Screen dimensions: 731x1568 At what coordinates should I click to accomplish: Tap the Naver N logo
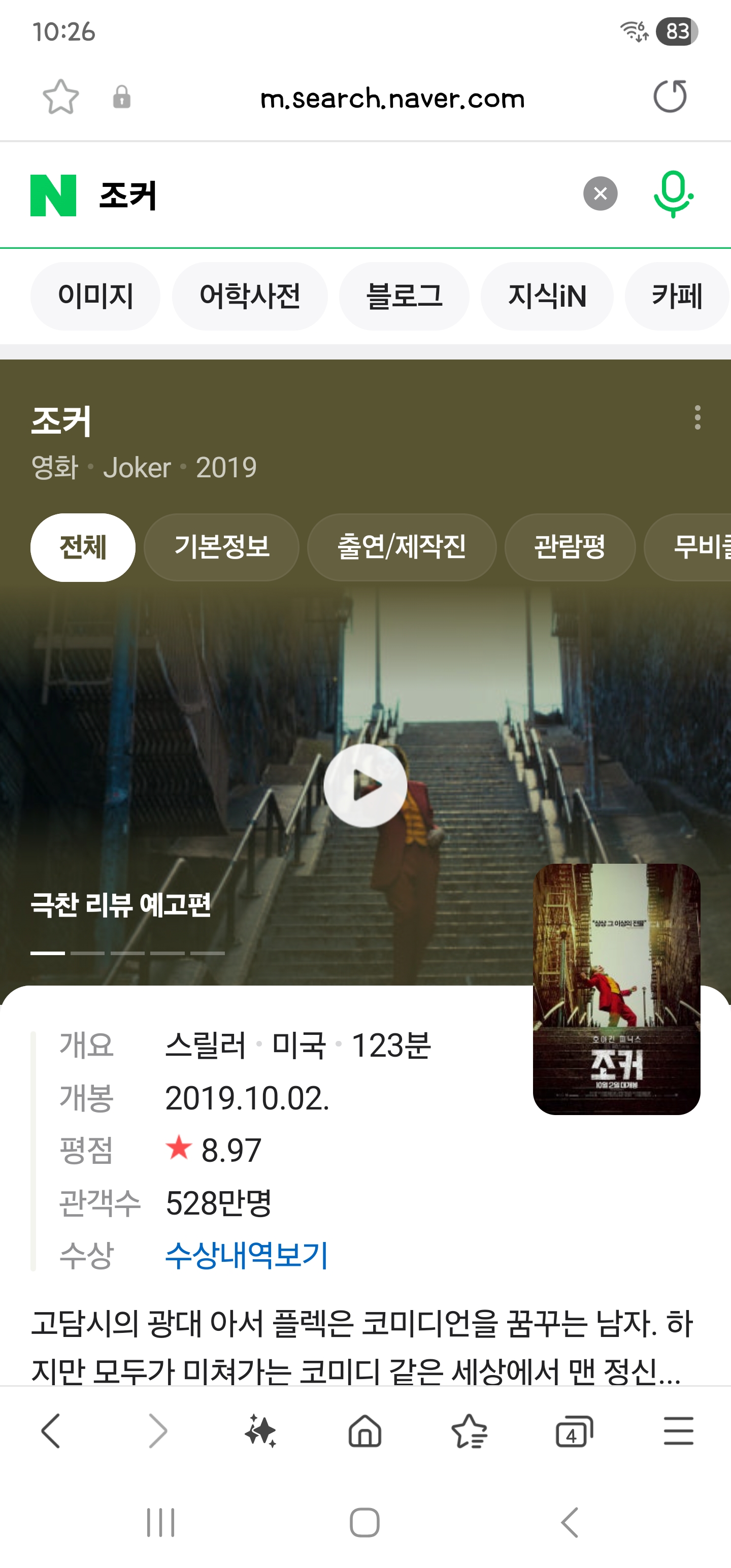[x=54, y=195]
